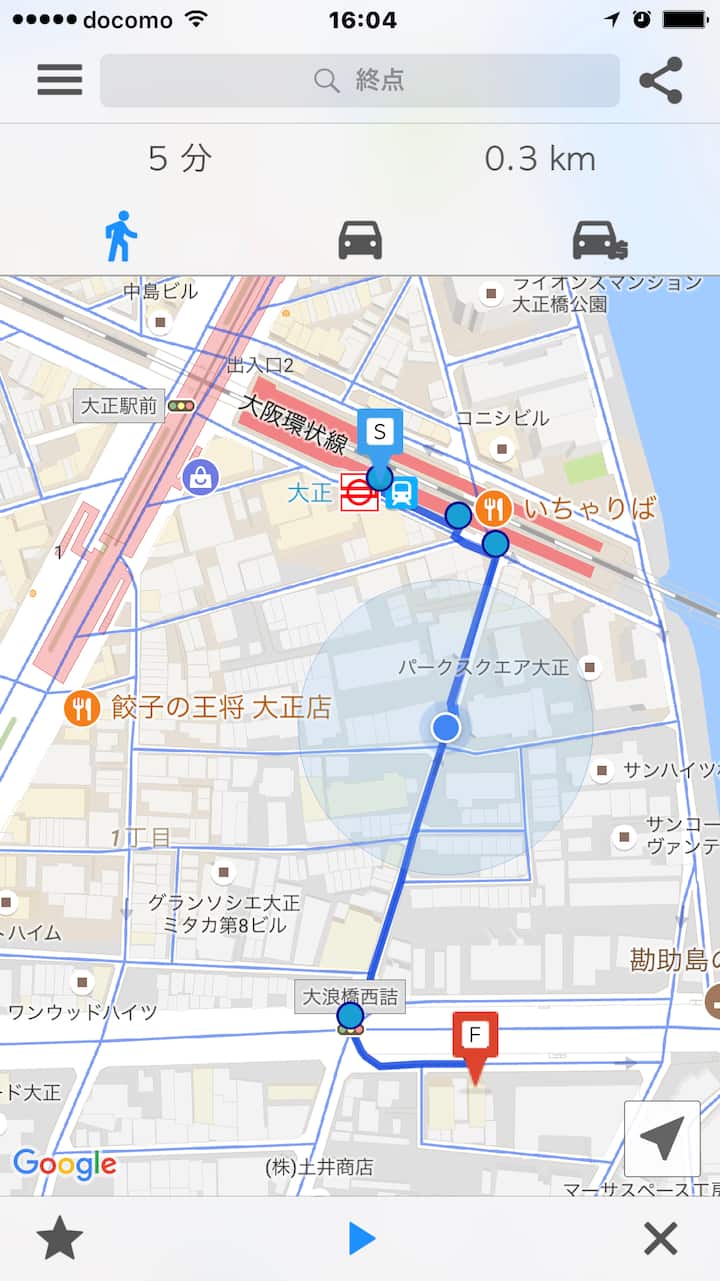Open the いちゃりば restaurant pin
This screenshot has width=720, height=1281.
[x=492, y=509]
